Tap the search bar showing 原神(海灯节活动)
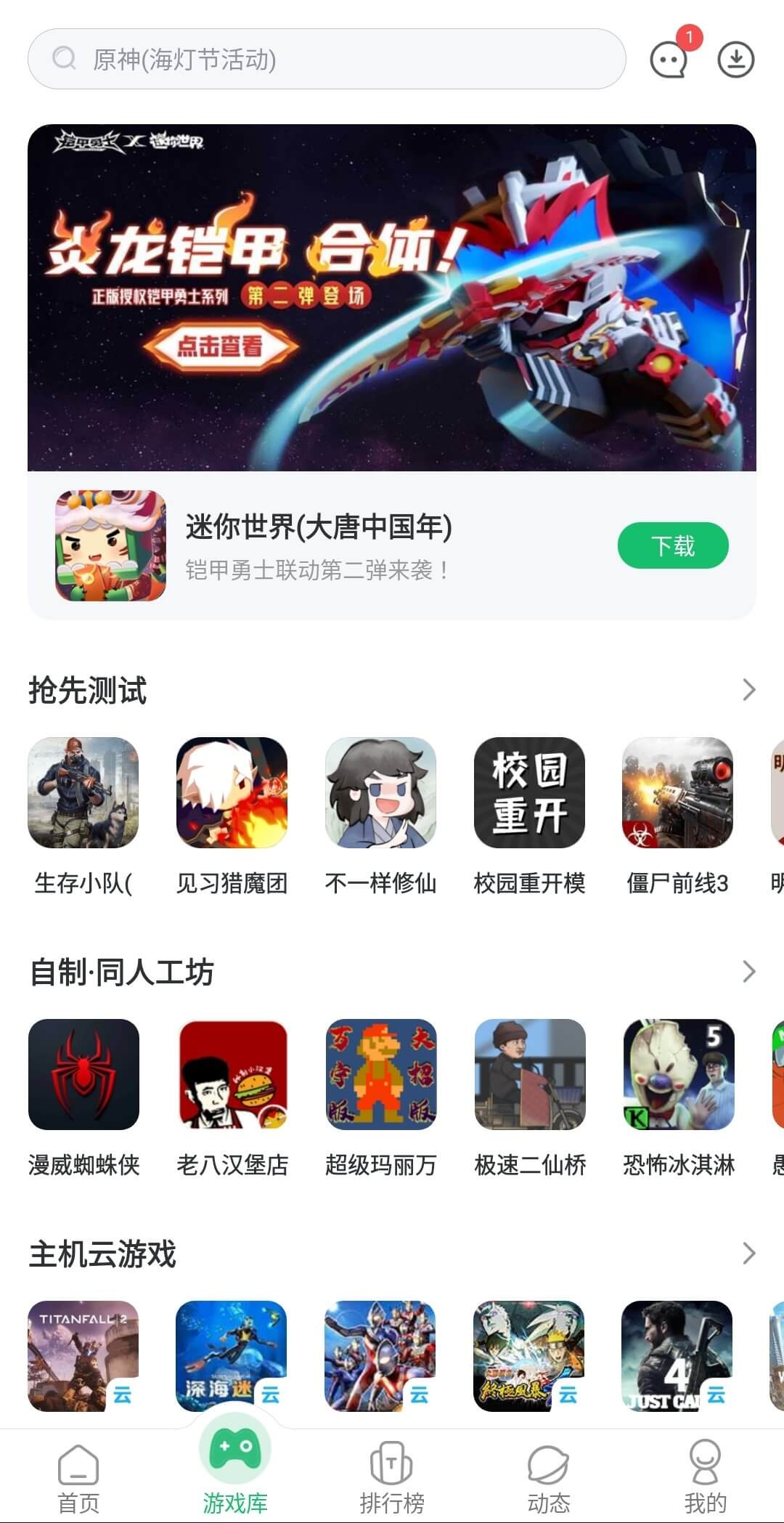 click(325, 59)
